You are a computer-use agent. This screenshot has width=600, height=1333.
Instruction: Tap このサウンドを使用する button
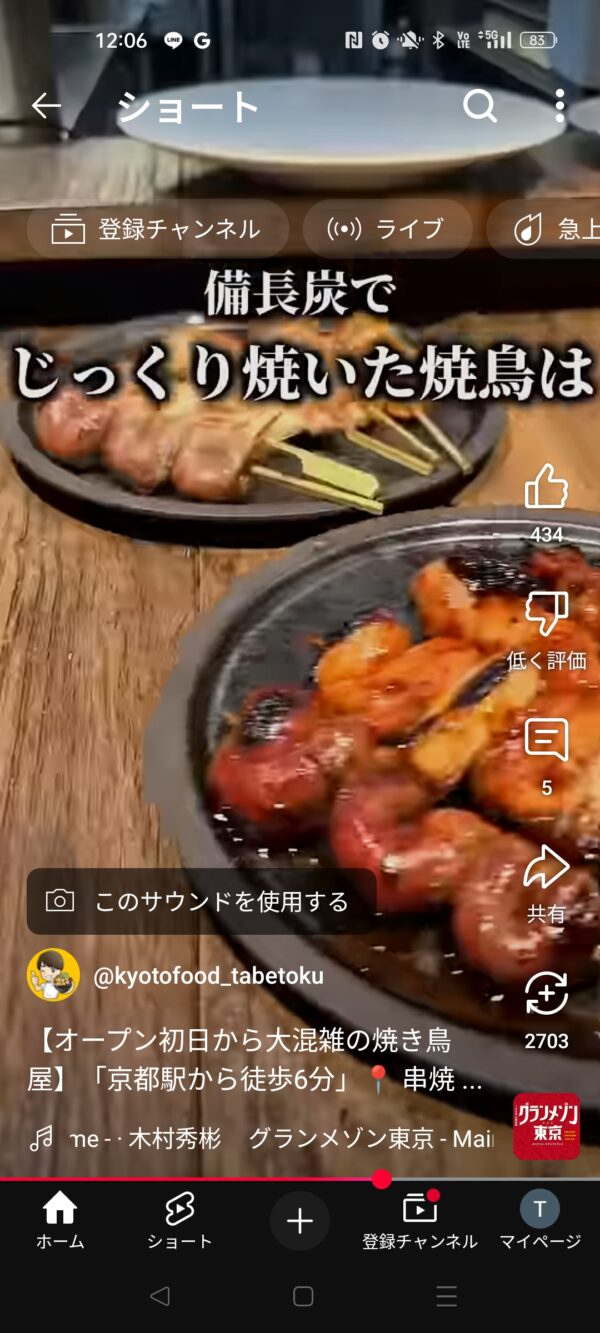(202, 901)
